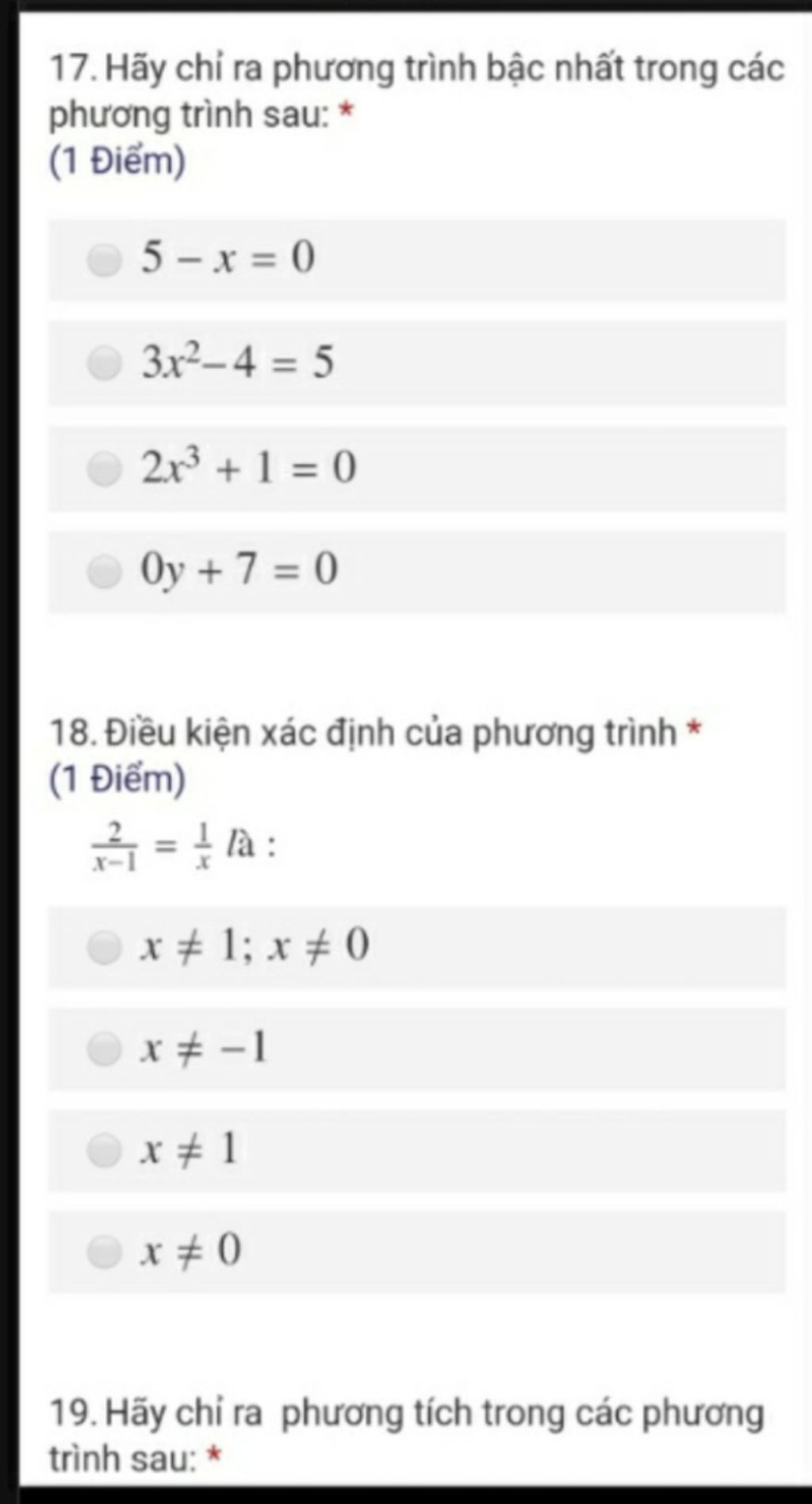Choose option 3x² − 4 = 5
812x1504 pixels.
pos(104,363)
